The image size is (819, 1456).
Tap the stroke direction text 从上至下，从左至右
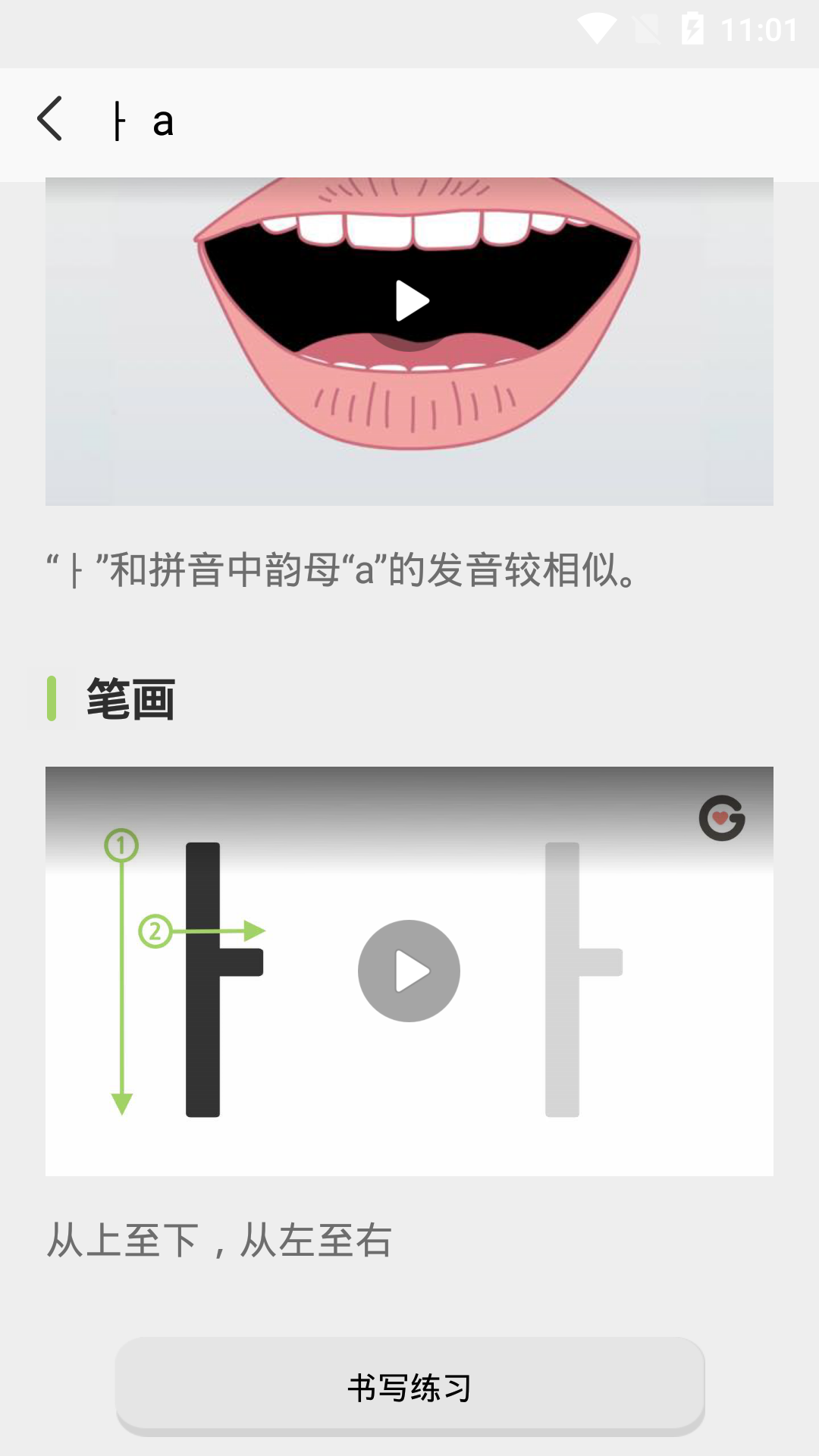(220, 1237)
